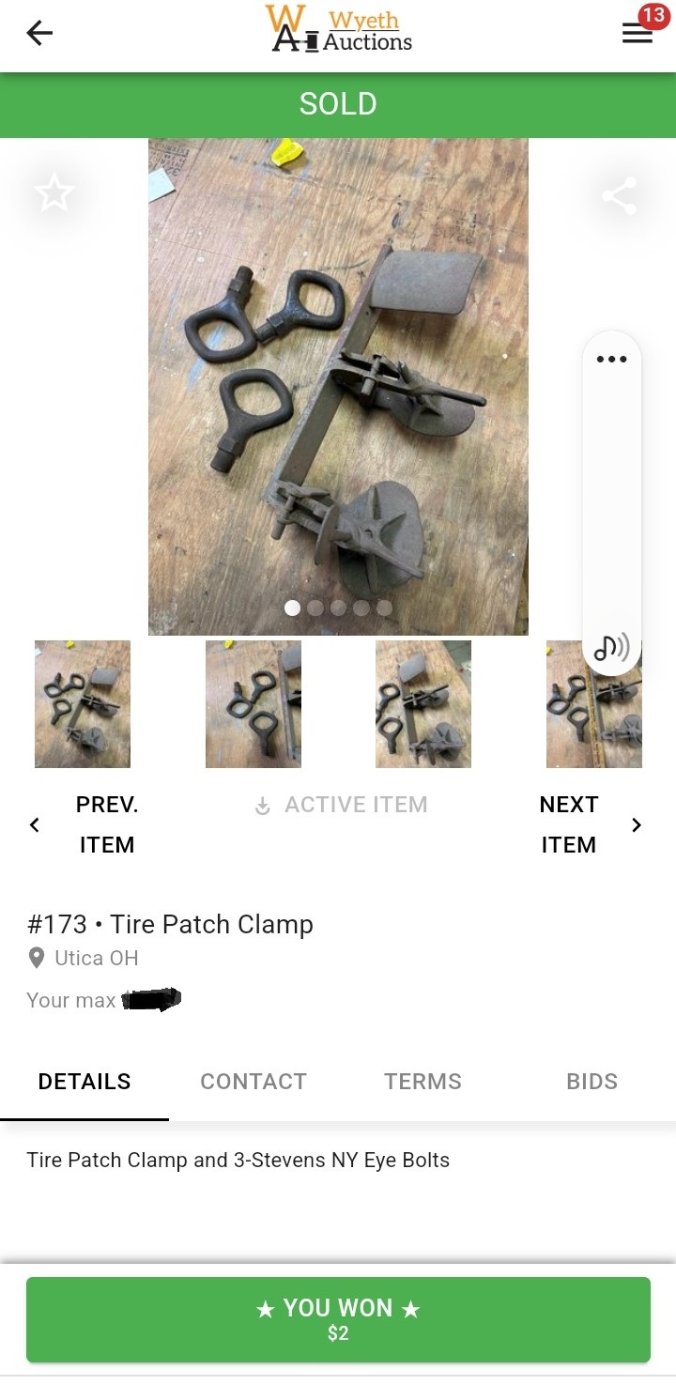Select the second thumbnail photo
Viewport: 676px width, 1400px height.
(x=253, y=704)
